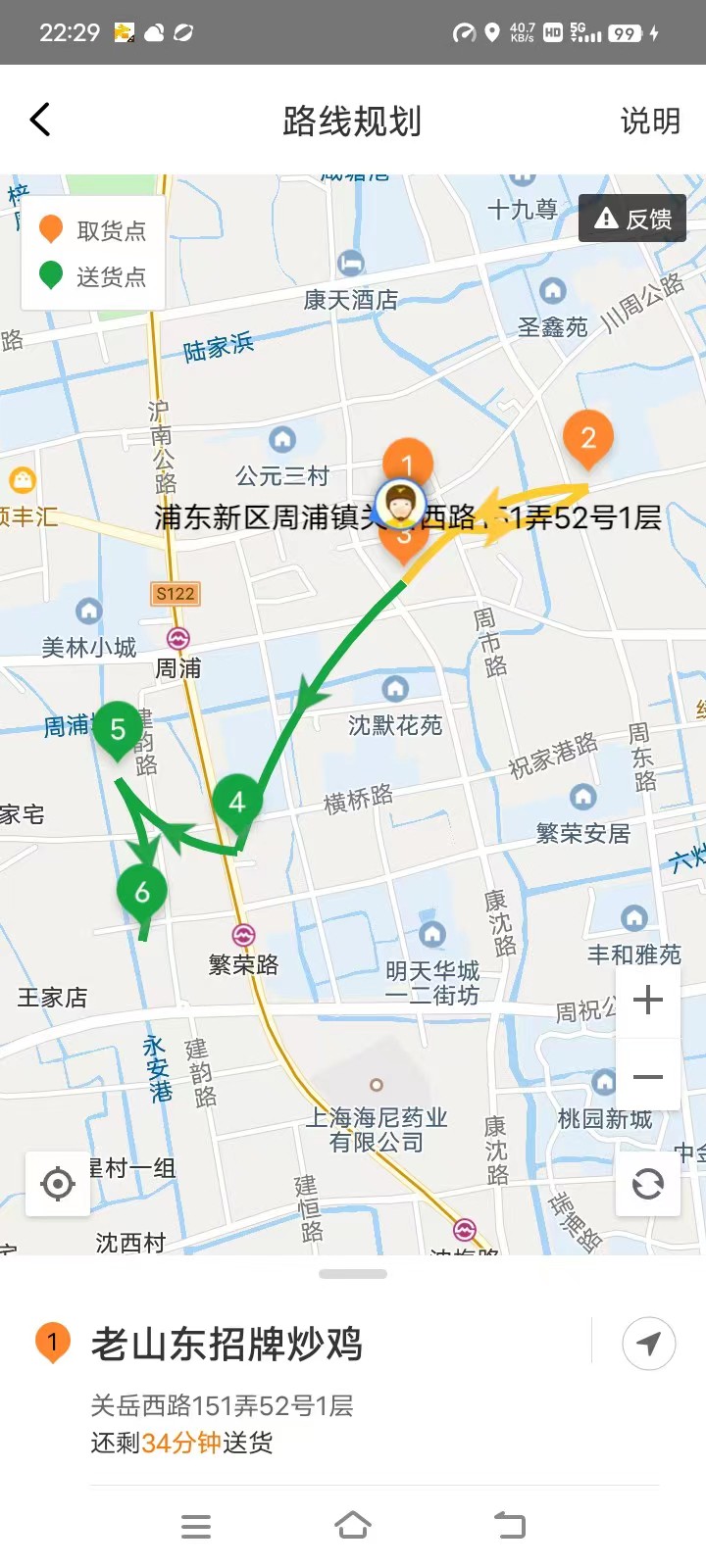The width and height of the screenshot is (706, 1568).
Task: Tap the current location icon
Action: pyautogui.click(x=57, y=1183)
